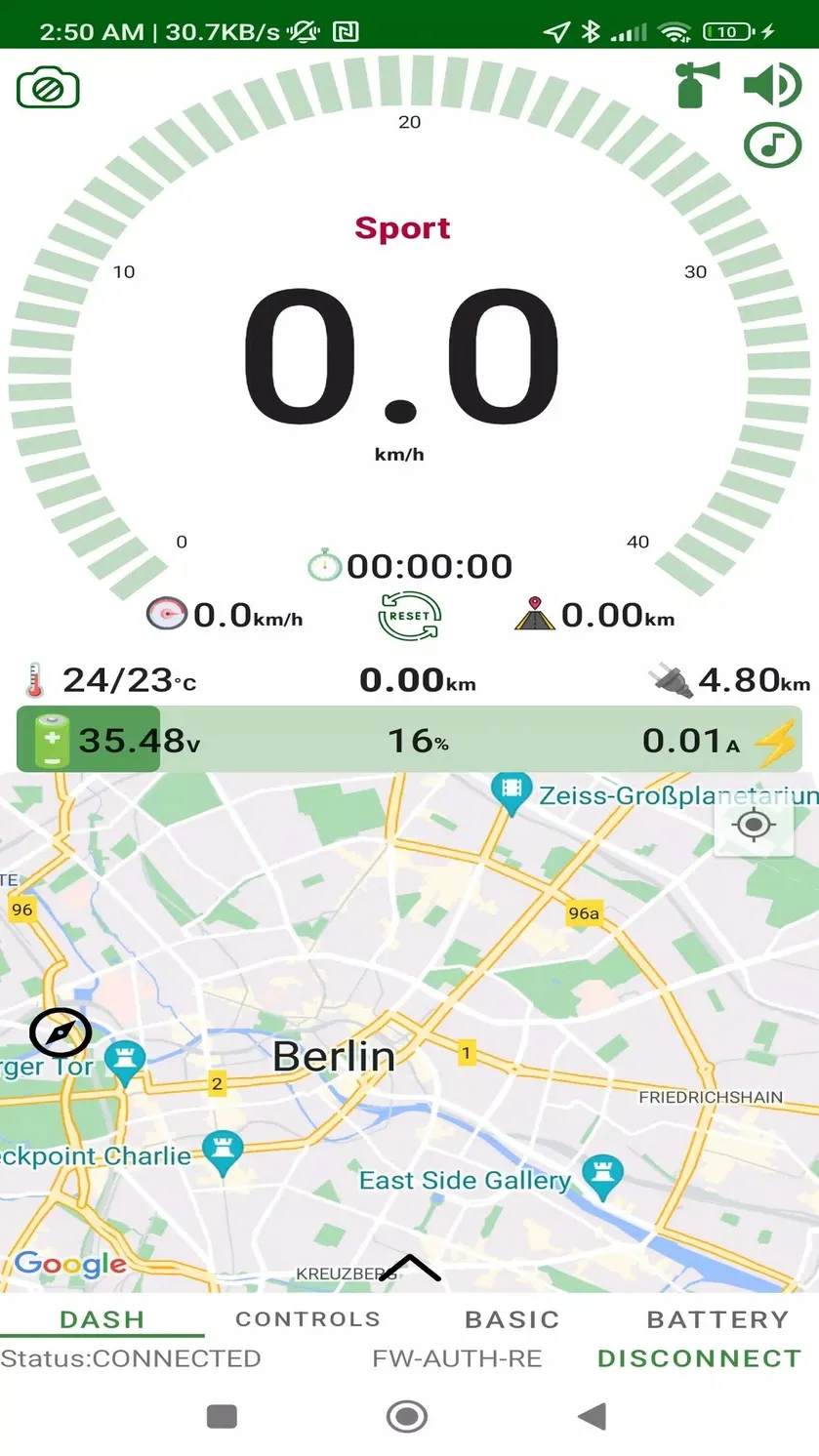Tap the camera off icon
819x1456 pixels.
pyautogui.click(x=48, y=89)
